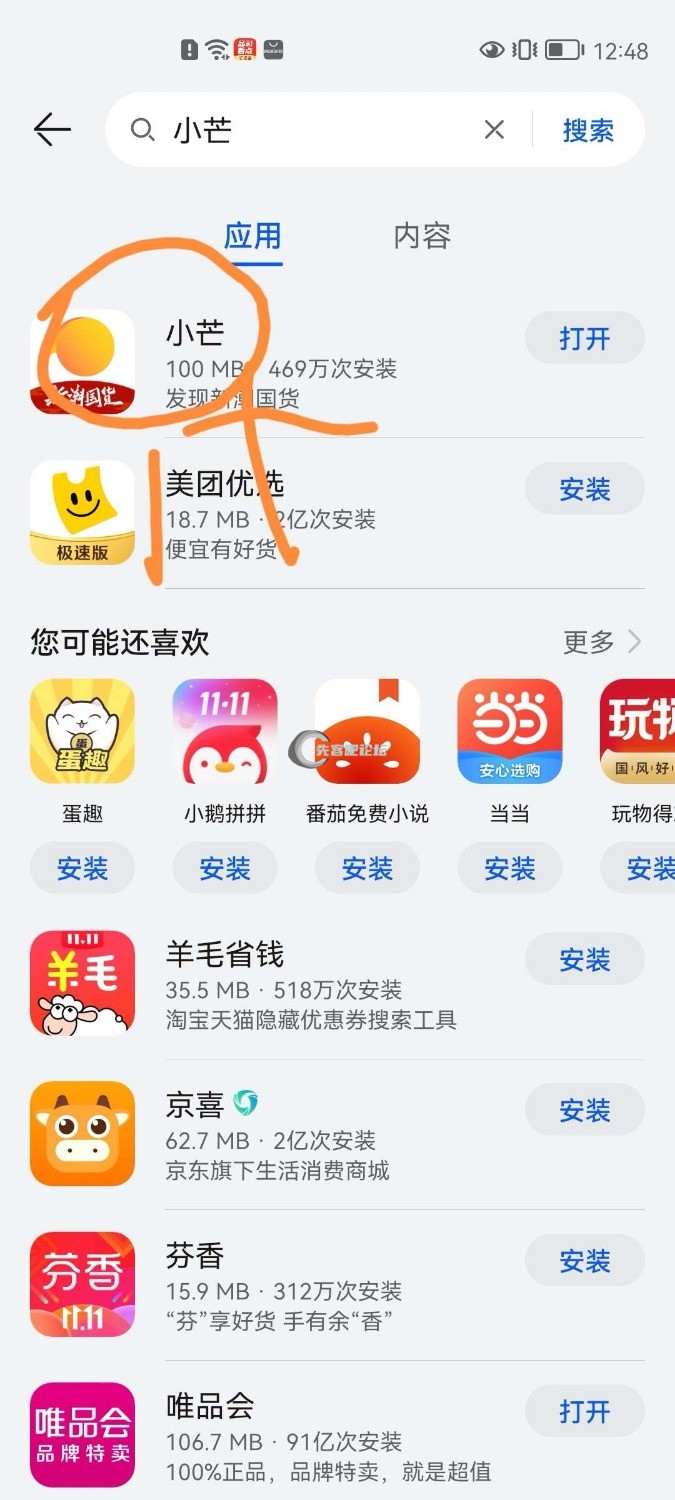Install 芬香
675x1500 pixels.
pos(584,1261)
